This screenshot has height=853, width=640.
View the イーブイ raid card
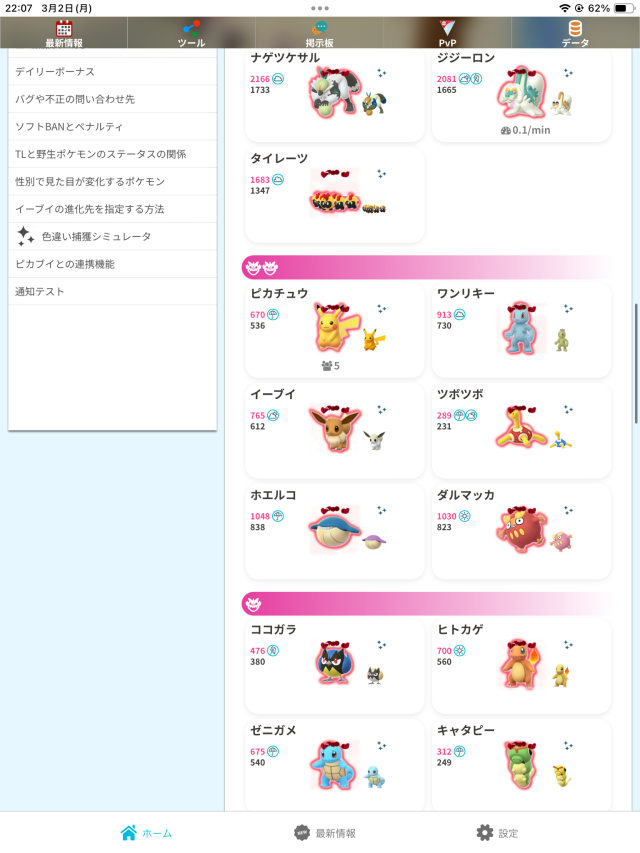coord(335,430)
